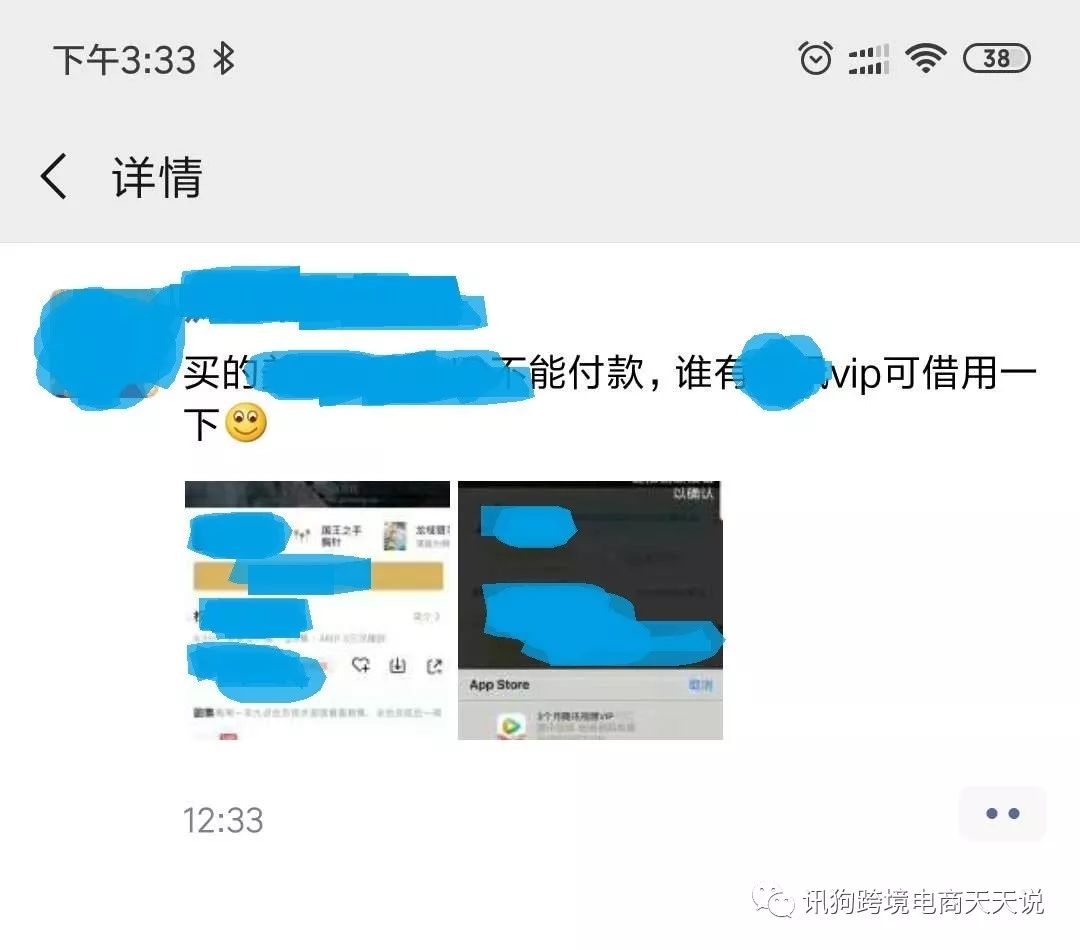Go back from the 详情 page
The width and height of the screenshot is (1080, 950).
(55, 177)
